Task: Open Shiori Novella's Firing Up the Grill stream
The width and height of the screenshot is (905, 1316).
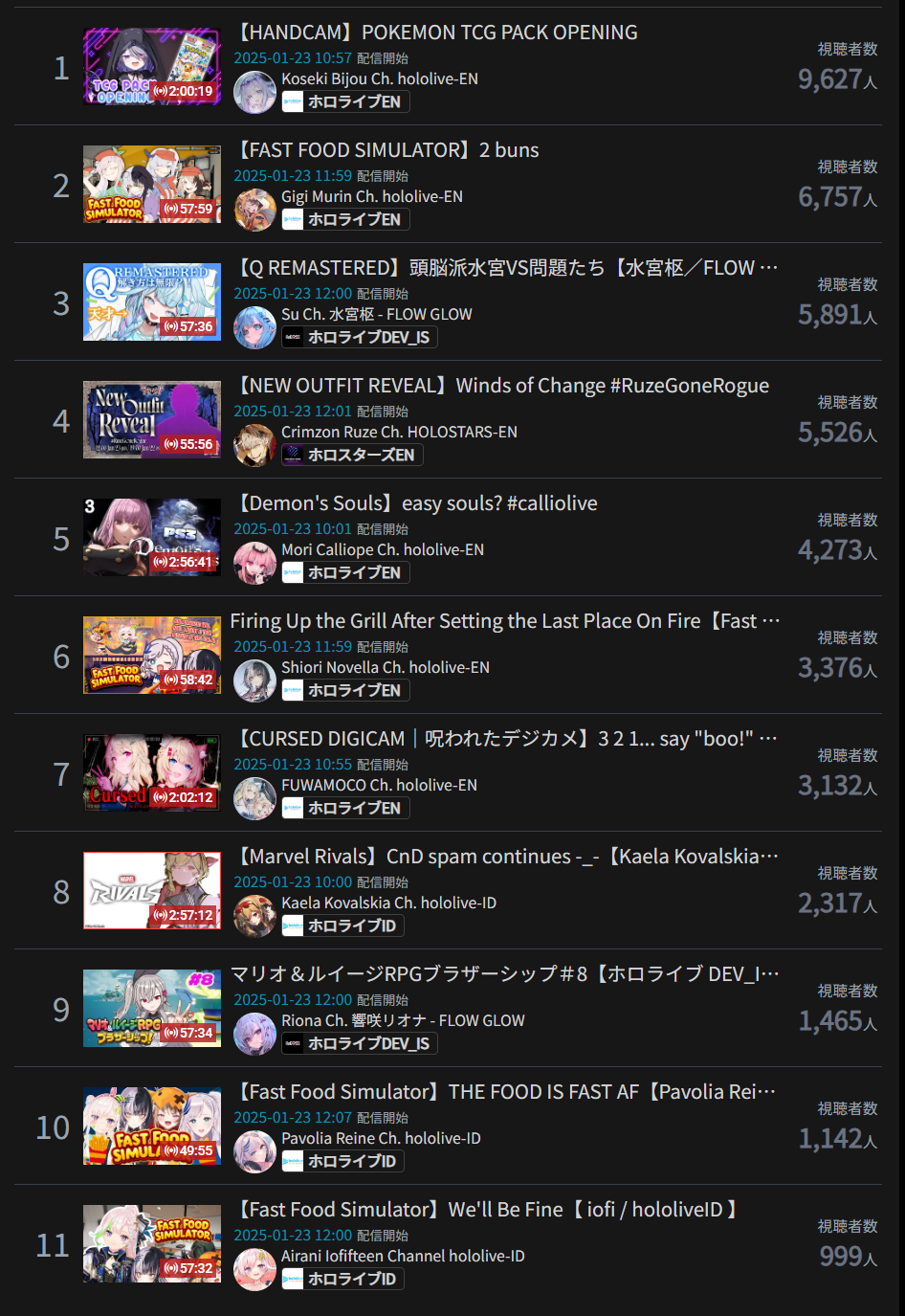Action: click(504, 621)
